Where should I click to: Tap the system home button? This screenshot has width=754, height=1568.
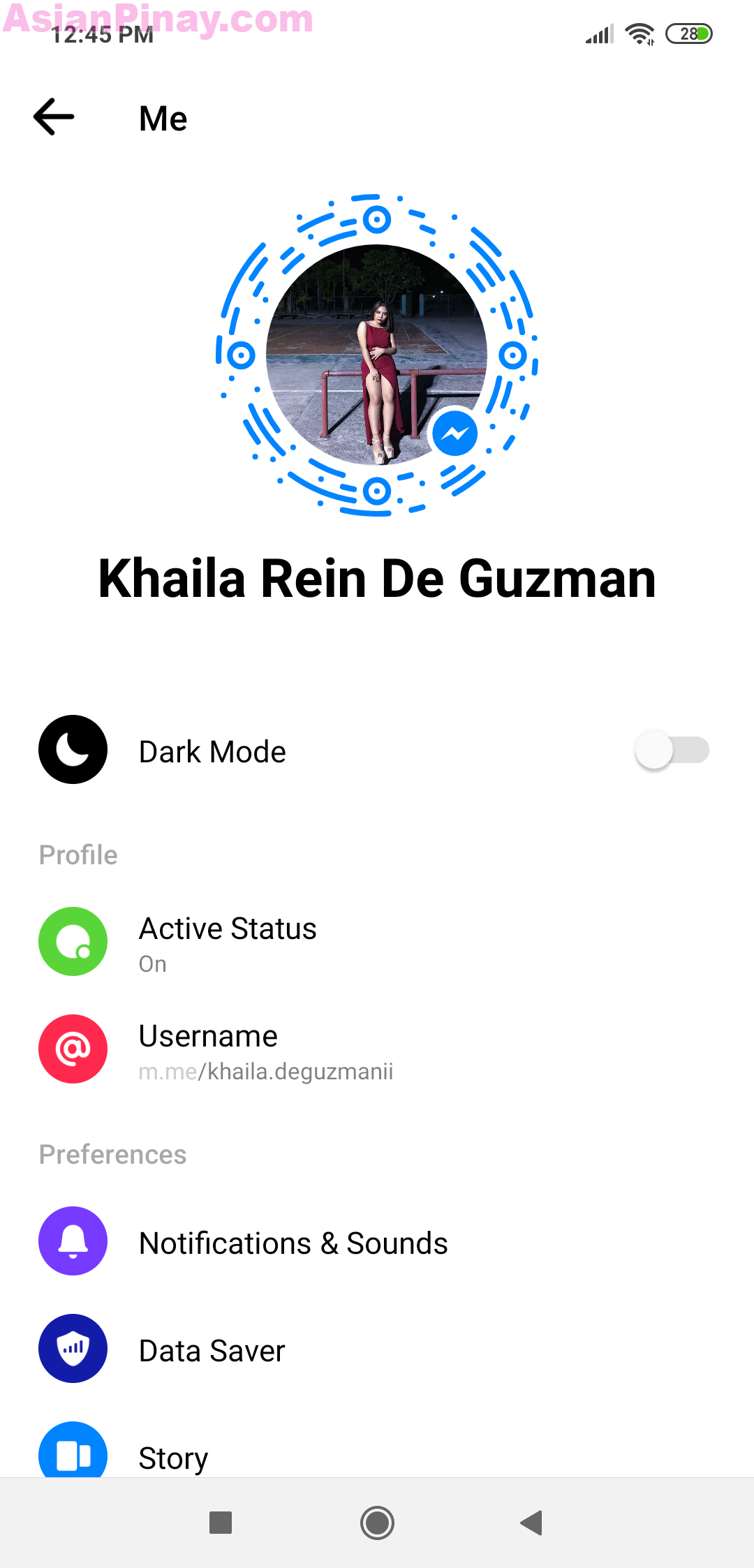tap(377, 1523)
